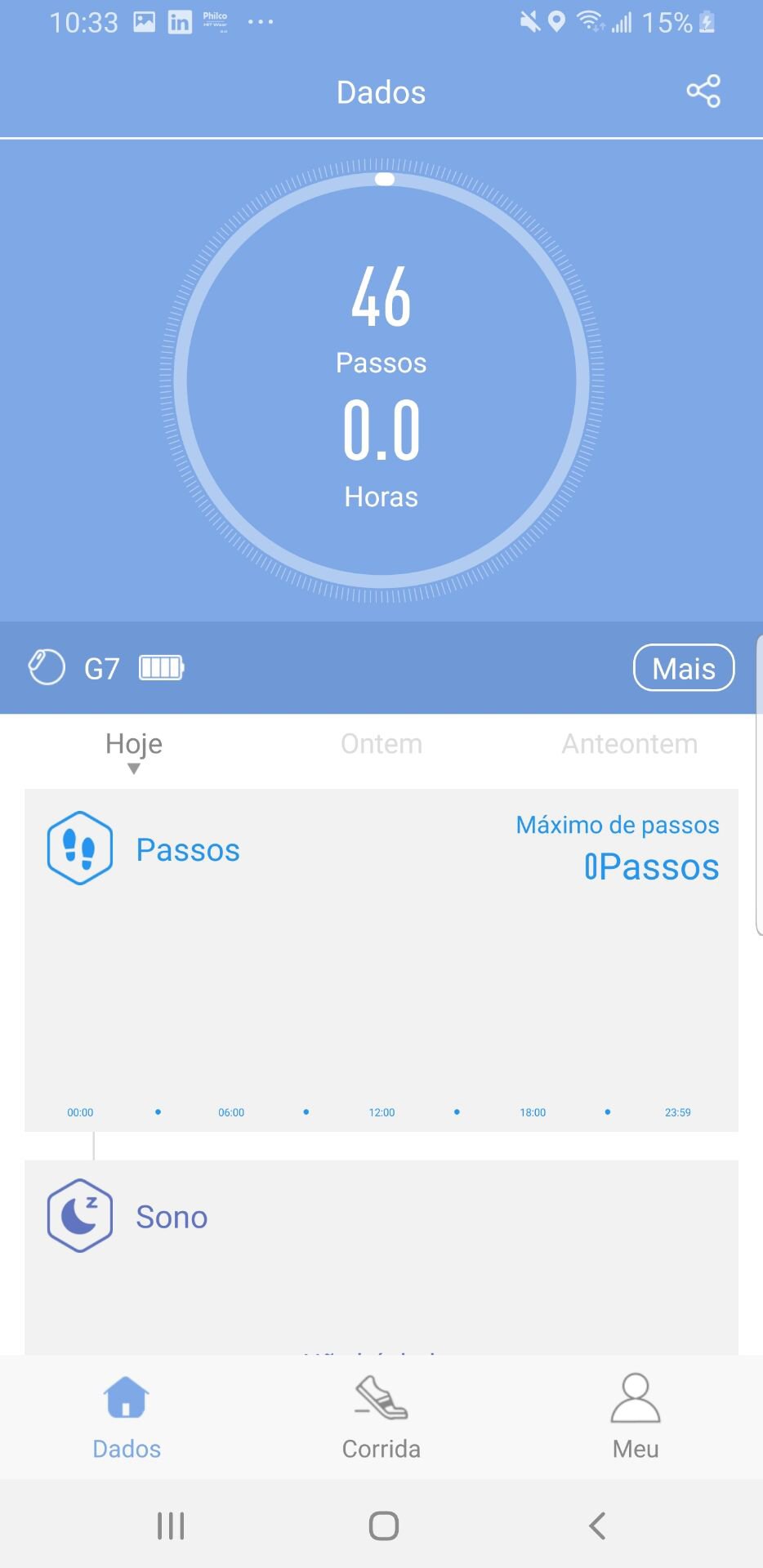The height and width of the screenshot is (1568, 763).
Task: Switch to the Ontem tab
Action: tap(381, 744)
